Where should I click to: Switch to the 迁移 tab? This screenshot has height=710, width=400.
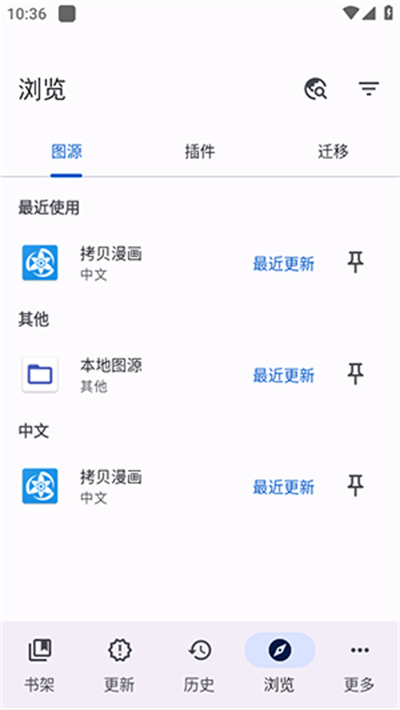point(333,152)
